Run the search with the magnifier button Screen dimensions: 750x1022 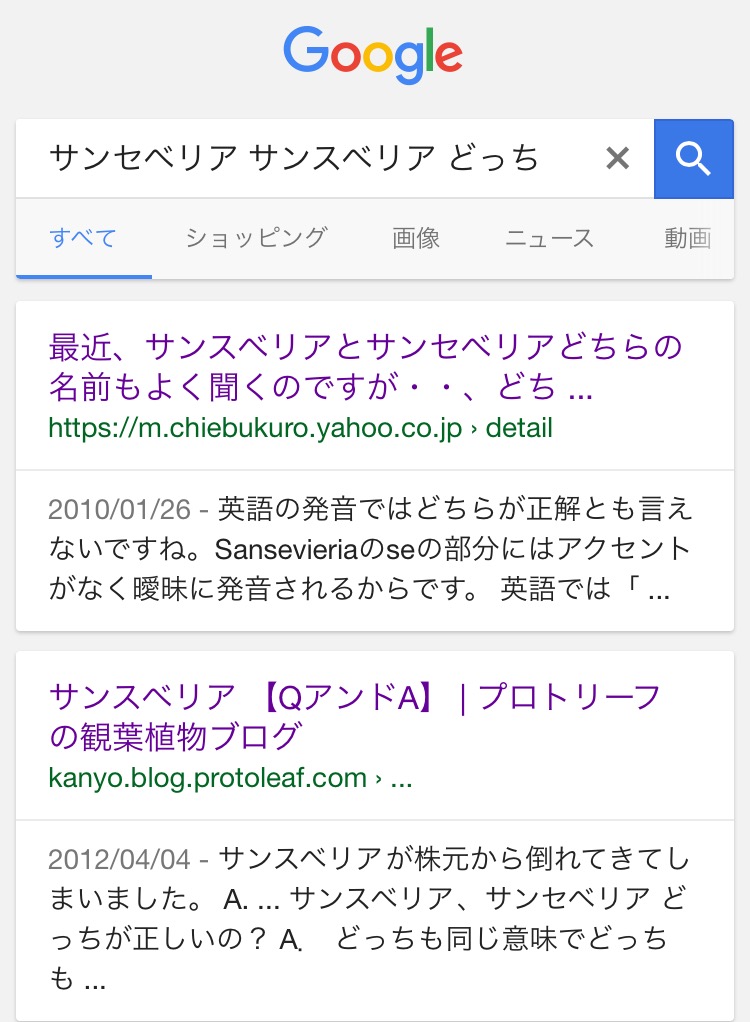point(693,158)
